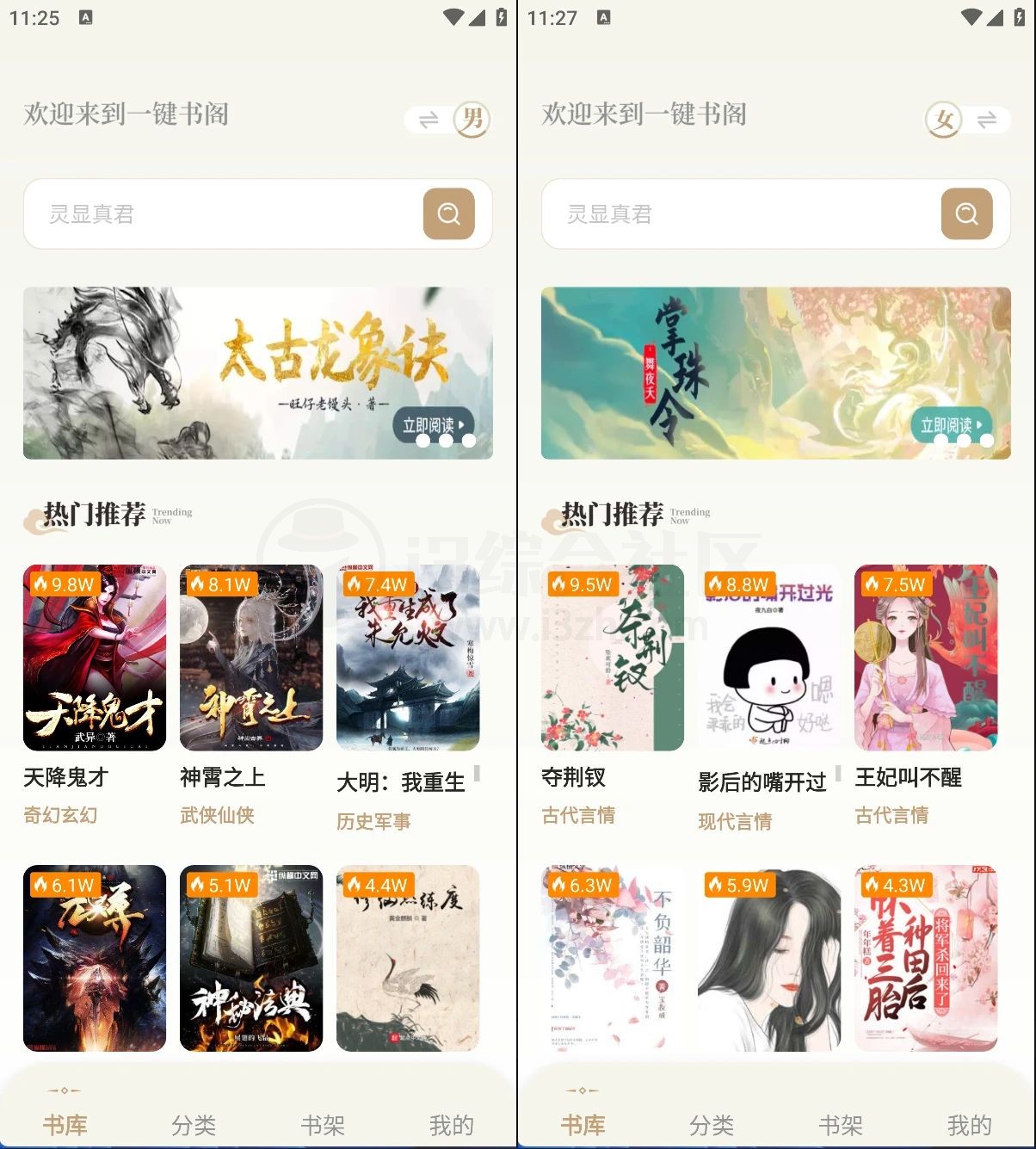Open the book 影后的嘴开过
Viewport: 1036px width, 1149px height.
[x=769, y=658]
